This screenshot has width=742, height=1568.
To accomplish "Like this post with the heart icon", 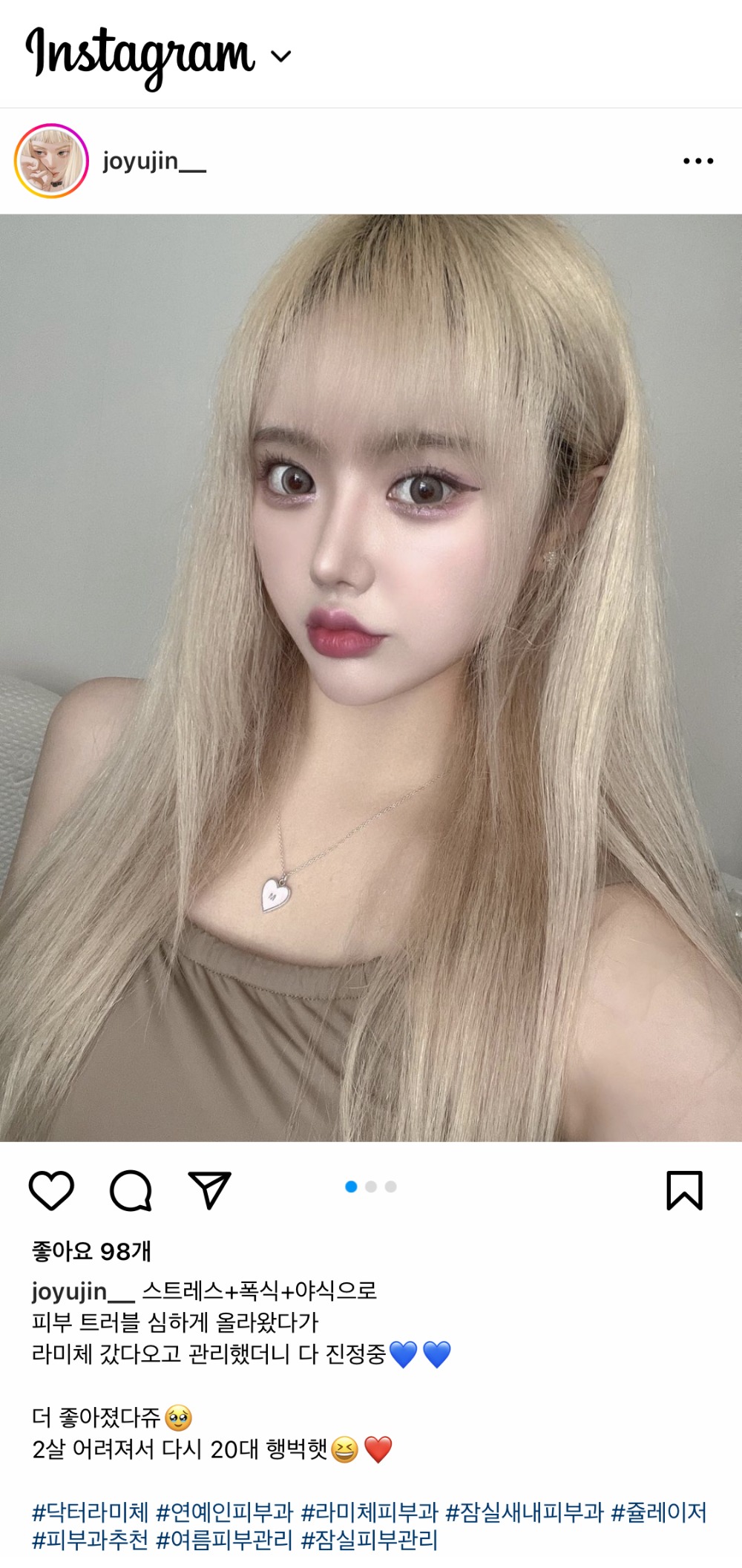I will point(51,1190).
